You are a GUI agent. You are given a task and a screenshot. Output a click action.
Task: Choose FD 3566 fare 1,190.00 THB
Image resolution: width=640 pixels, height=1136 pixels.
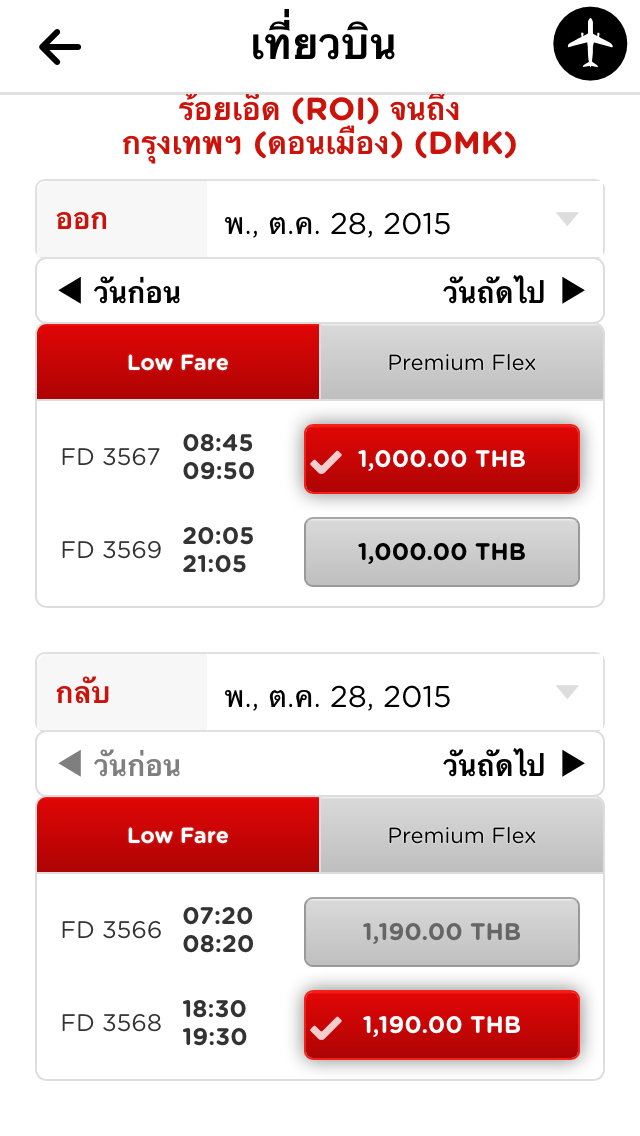click(x=441, y=932)
